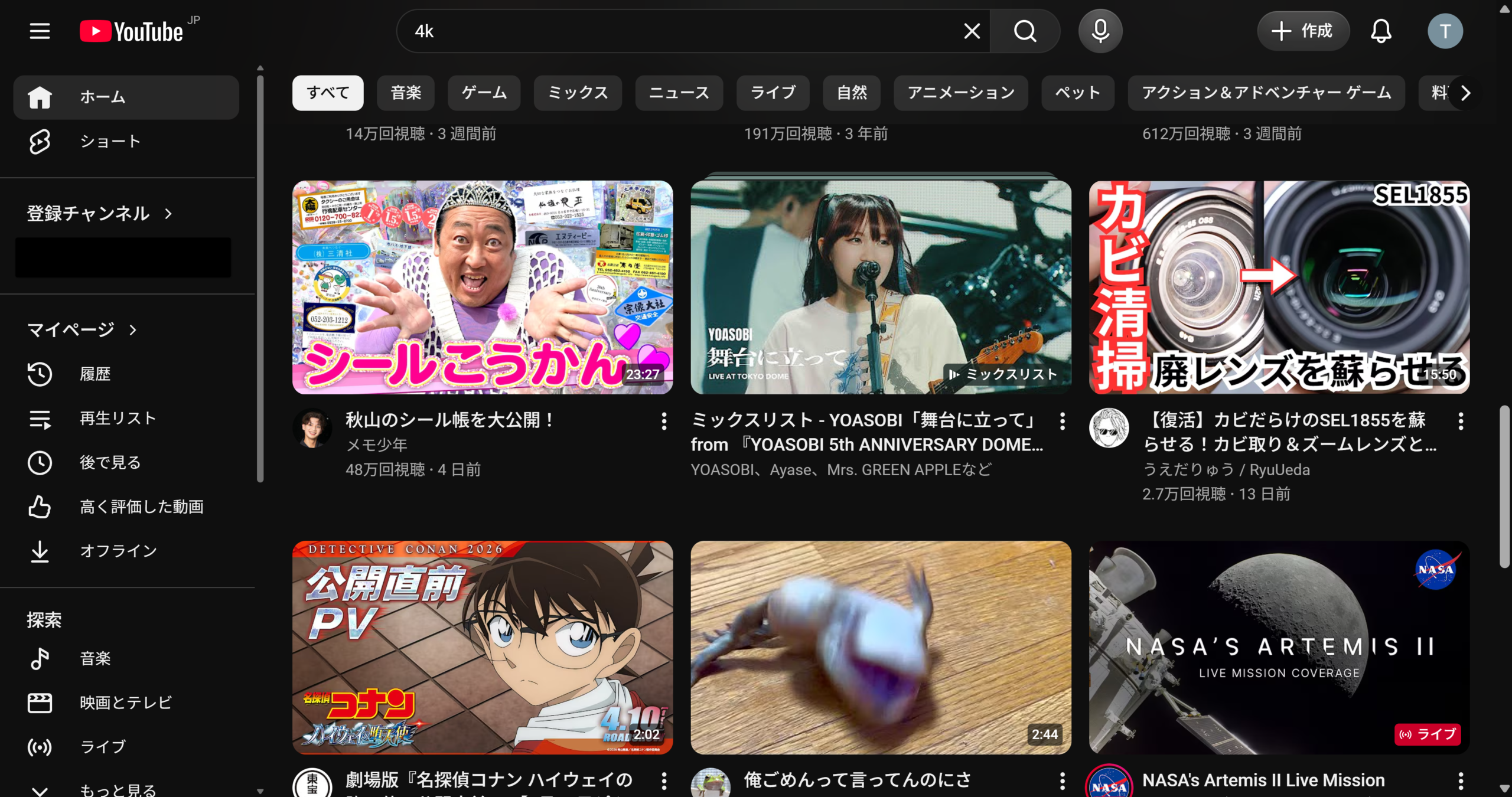Clear the search text with X
Image resolution: width=1512 pixels, height=797 pixels.
[972, 31]
